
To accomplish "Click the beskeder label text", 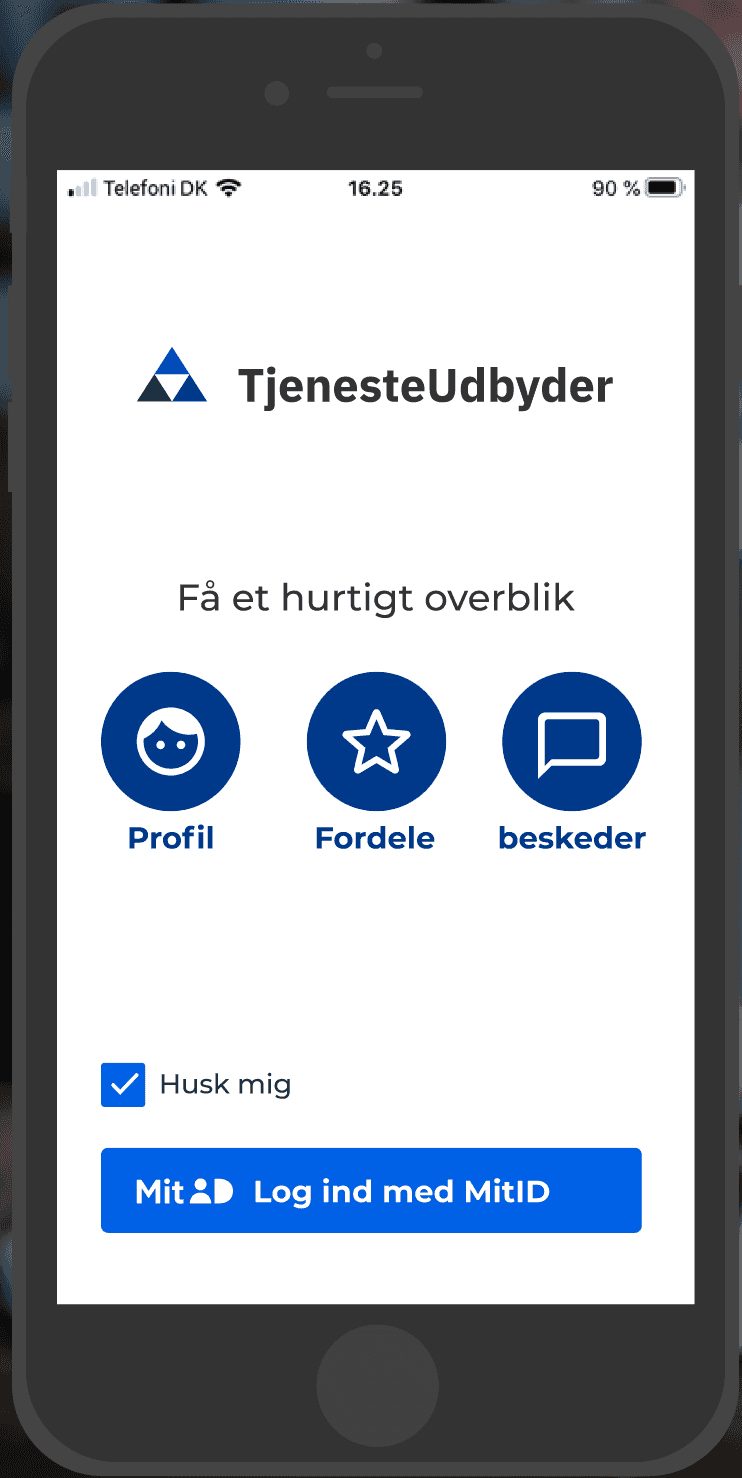I will [571, 839].
